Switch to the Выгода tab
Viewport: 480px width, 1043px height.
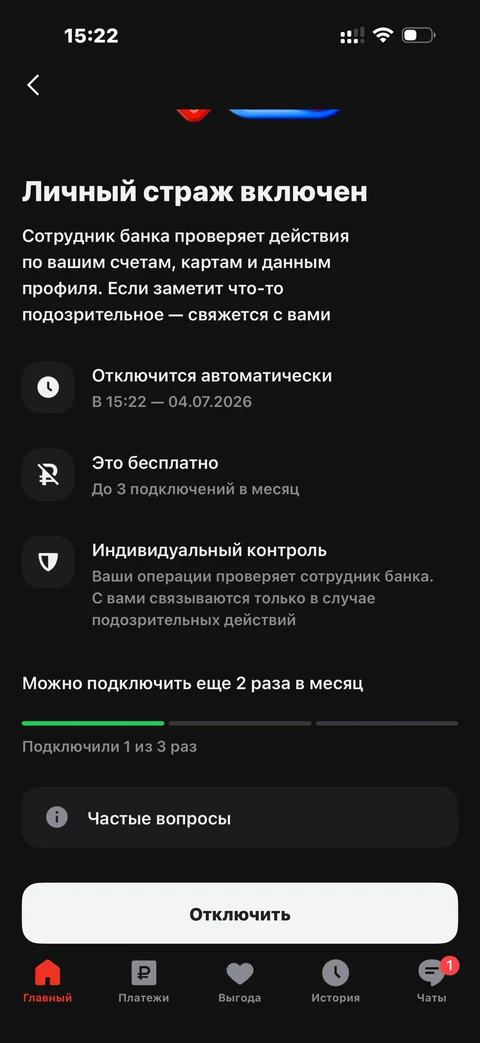[x=239, y=981]
